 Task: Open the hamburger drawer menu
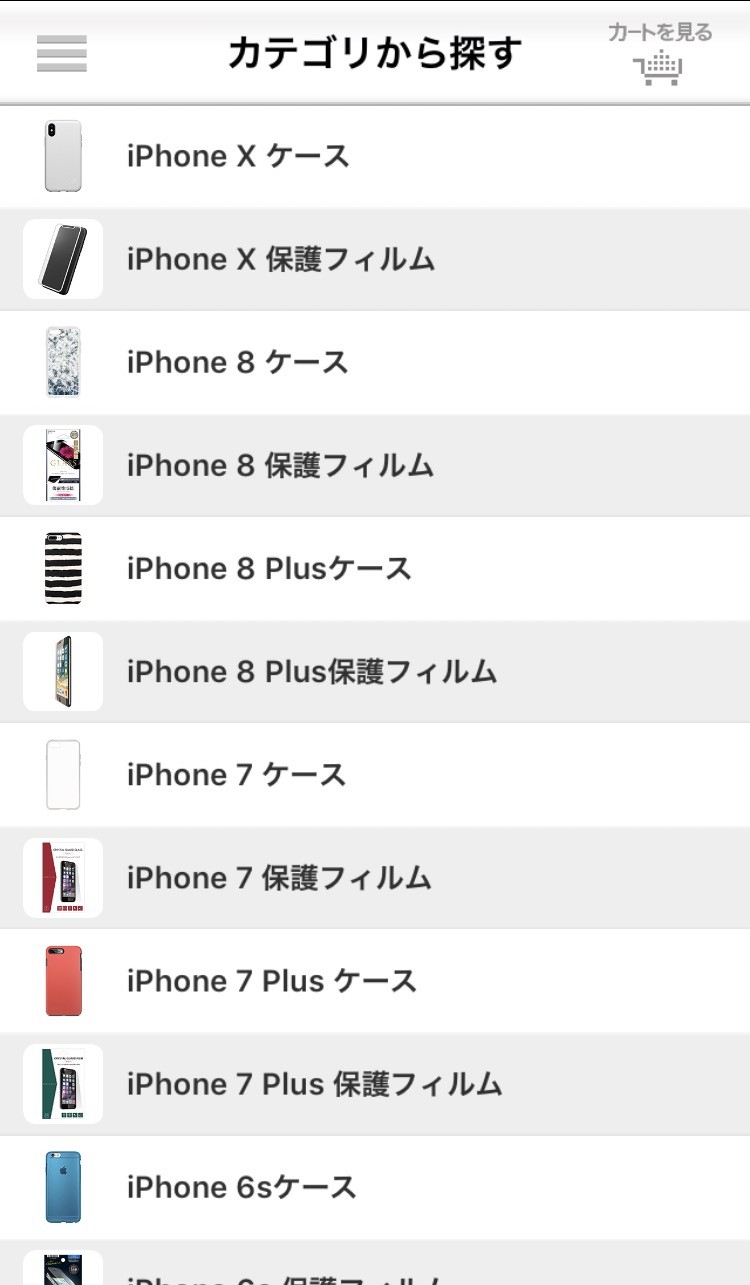pos(62,53)
